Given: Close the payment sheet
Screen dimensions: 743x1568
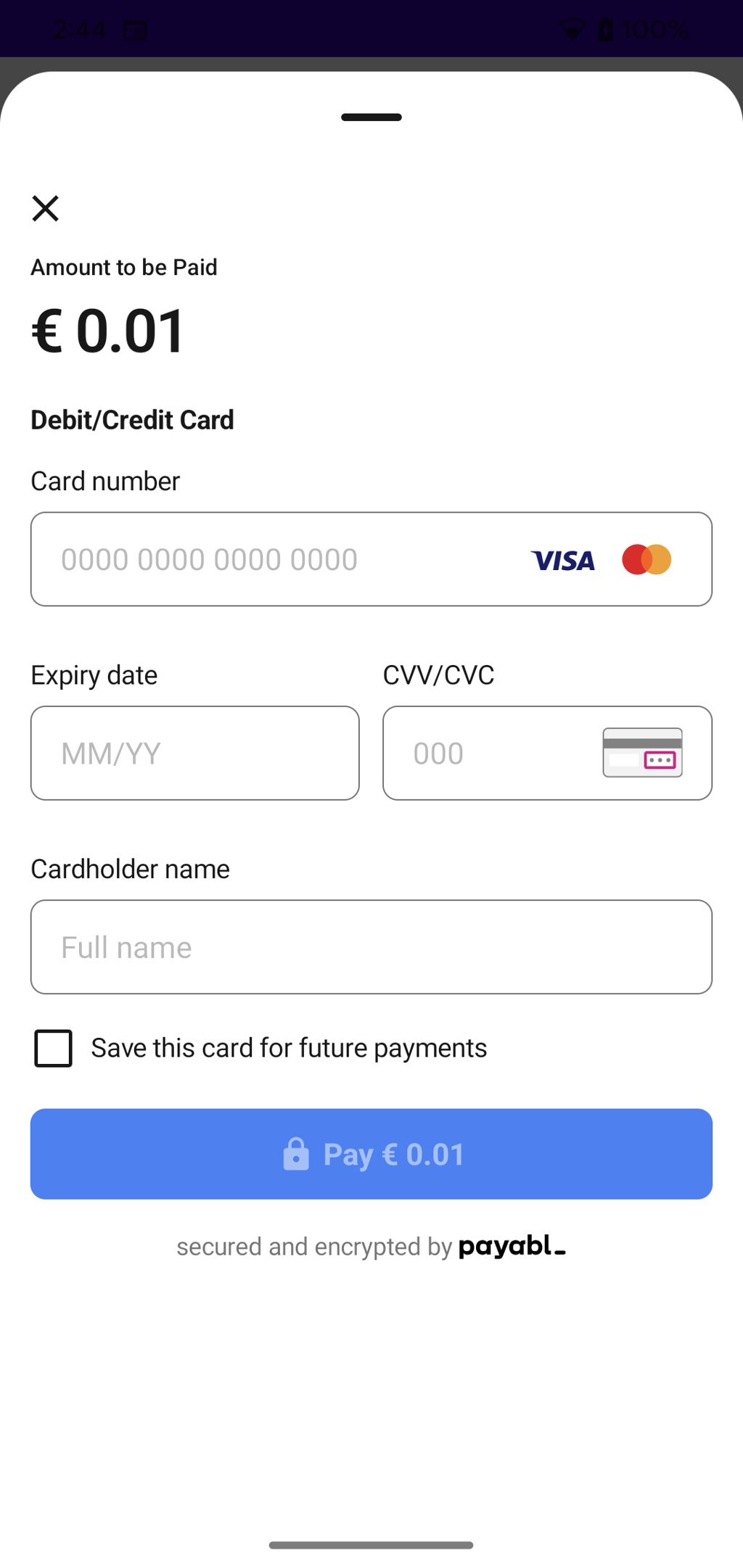Looking at the screenshot, I should click(x=45, y=208).
